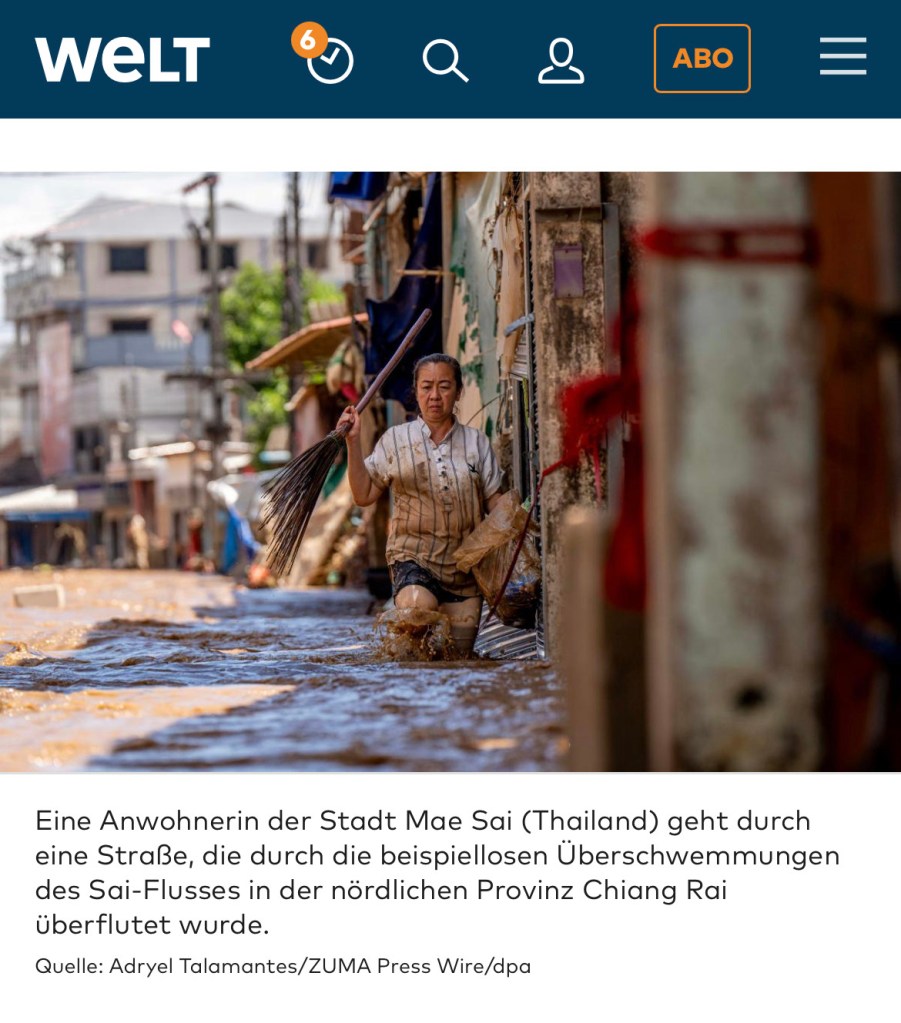Go to the WELT homepage logo

(x=122, y=59)
